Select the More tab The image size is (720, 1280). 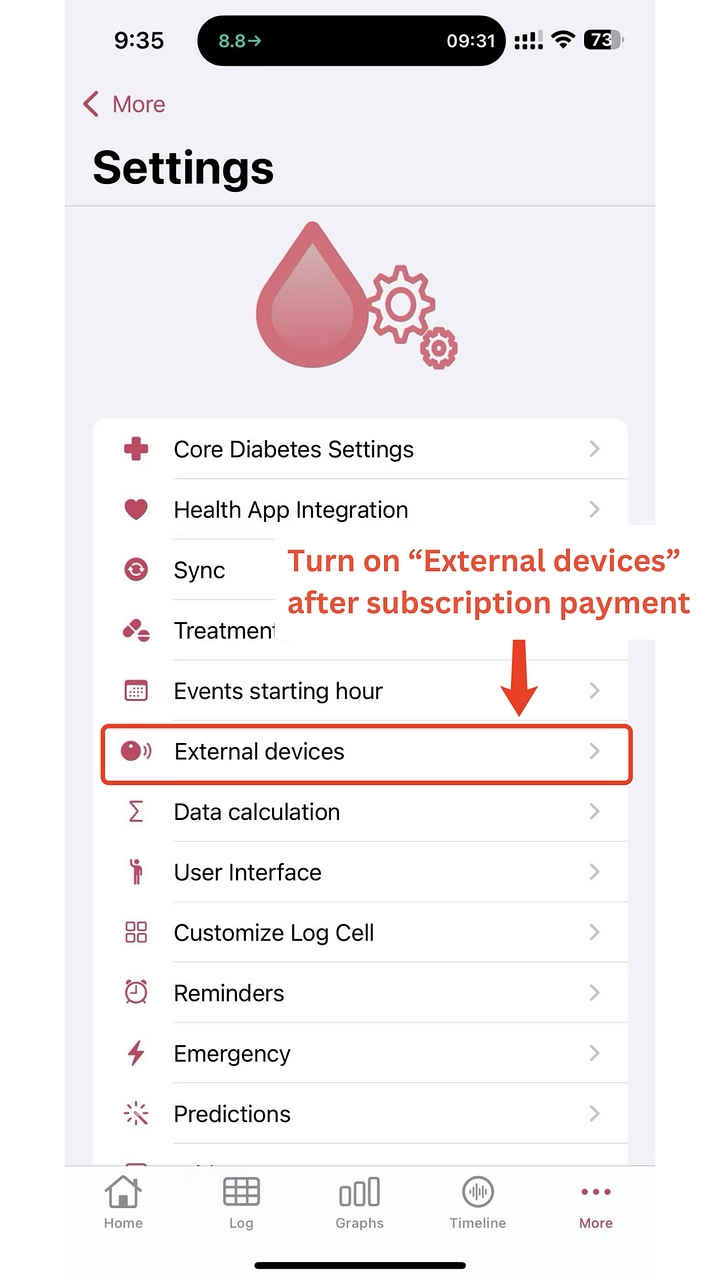coord(596,1202)
